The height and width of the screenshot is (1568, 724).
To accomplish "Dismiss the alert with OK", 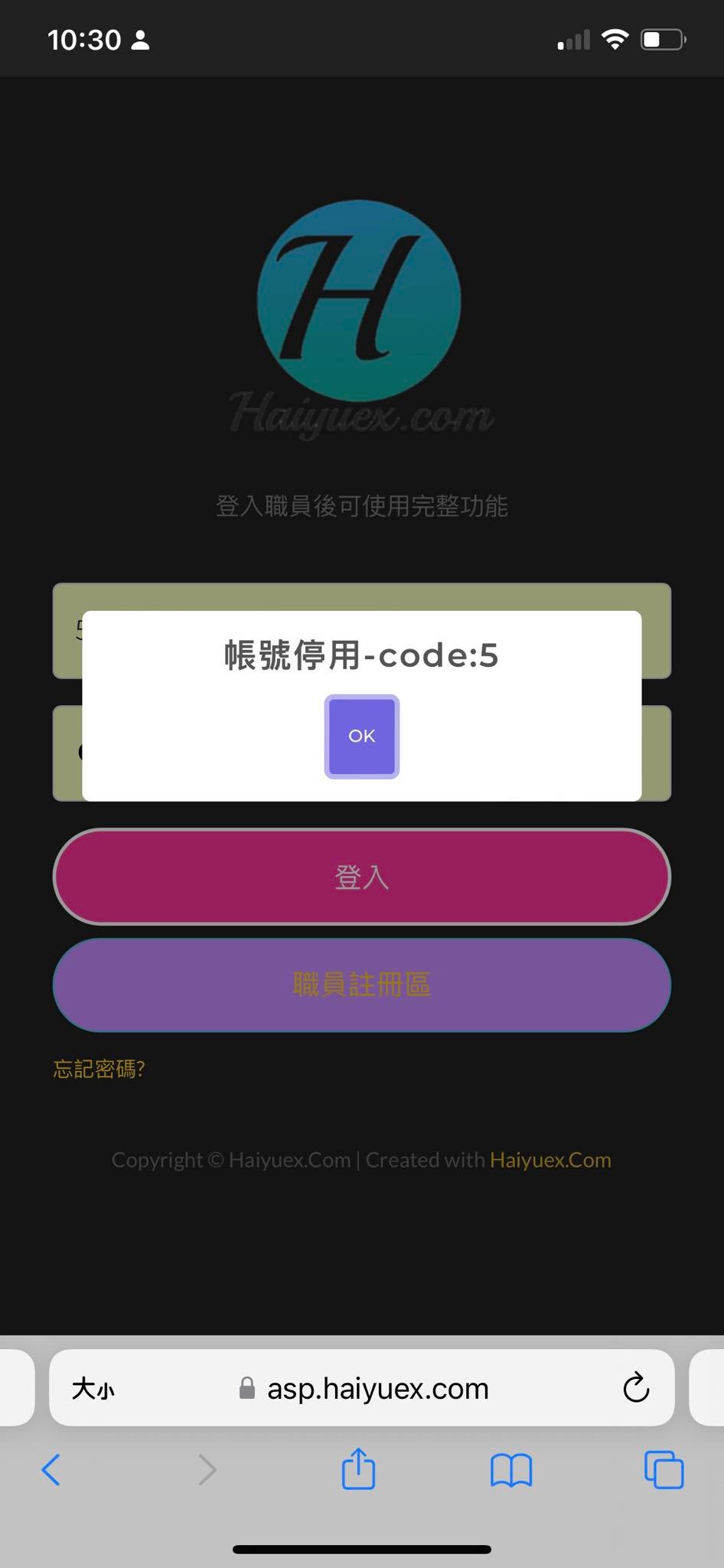I will 361,736.
